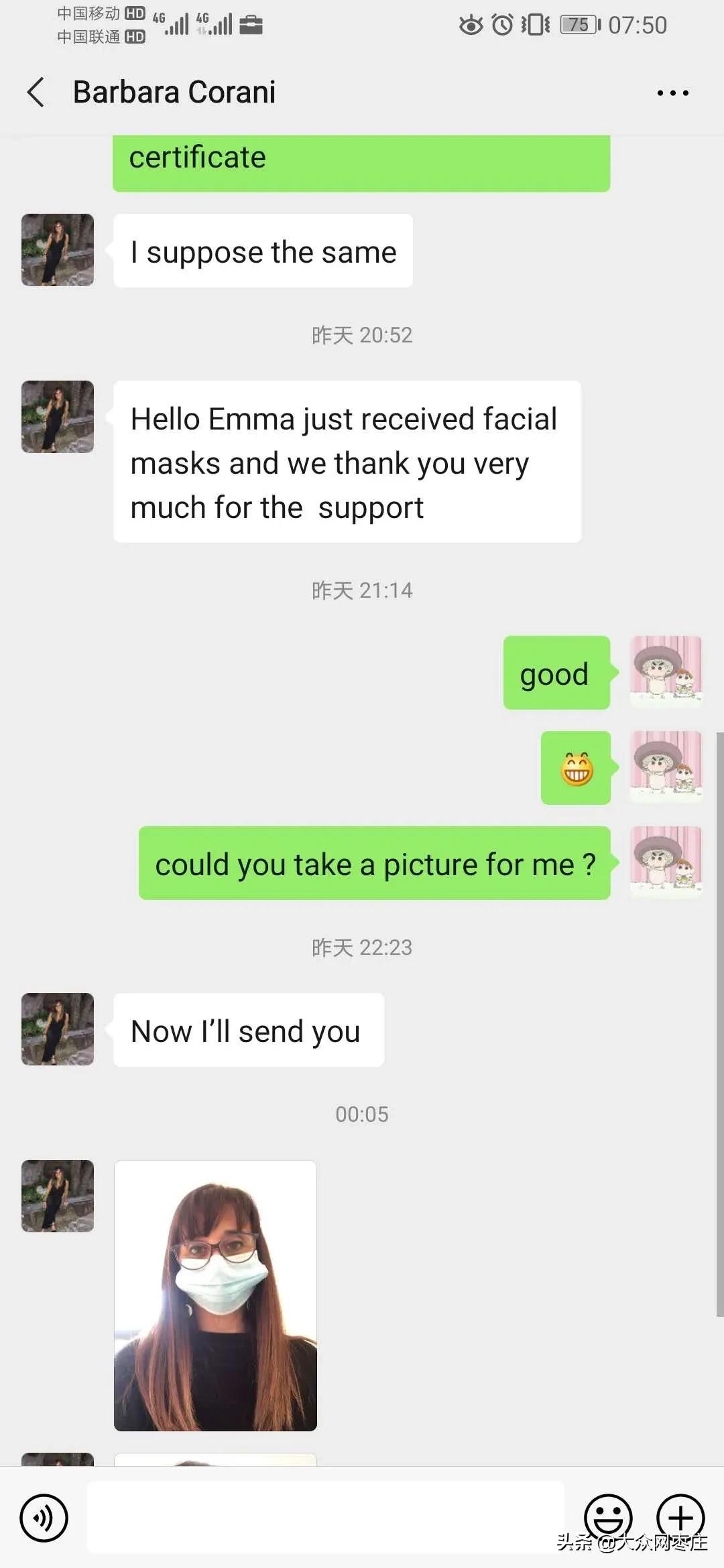724x1568 pixels.
Task: Open Barbara's avatar beside "I suppose the same"
Action: click(x=58, y=250)
